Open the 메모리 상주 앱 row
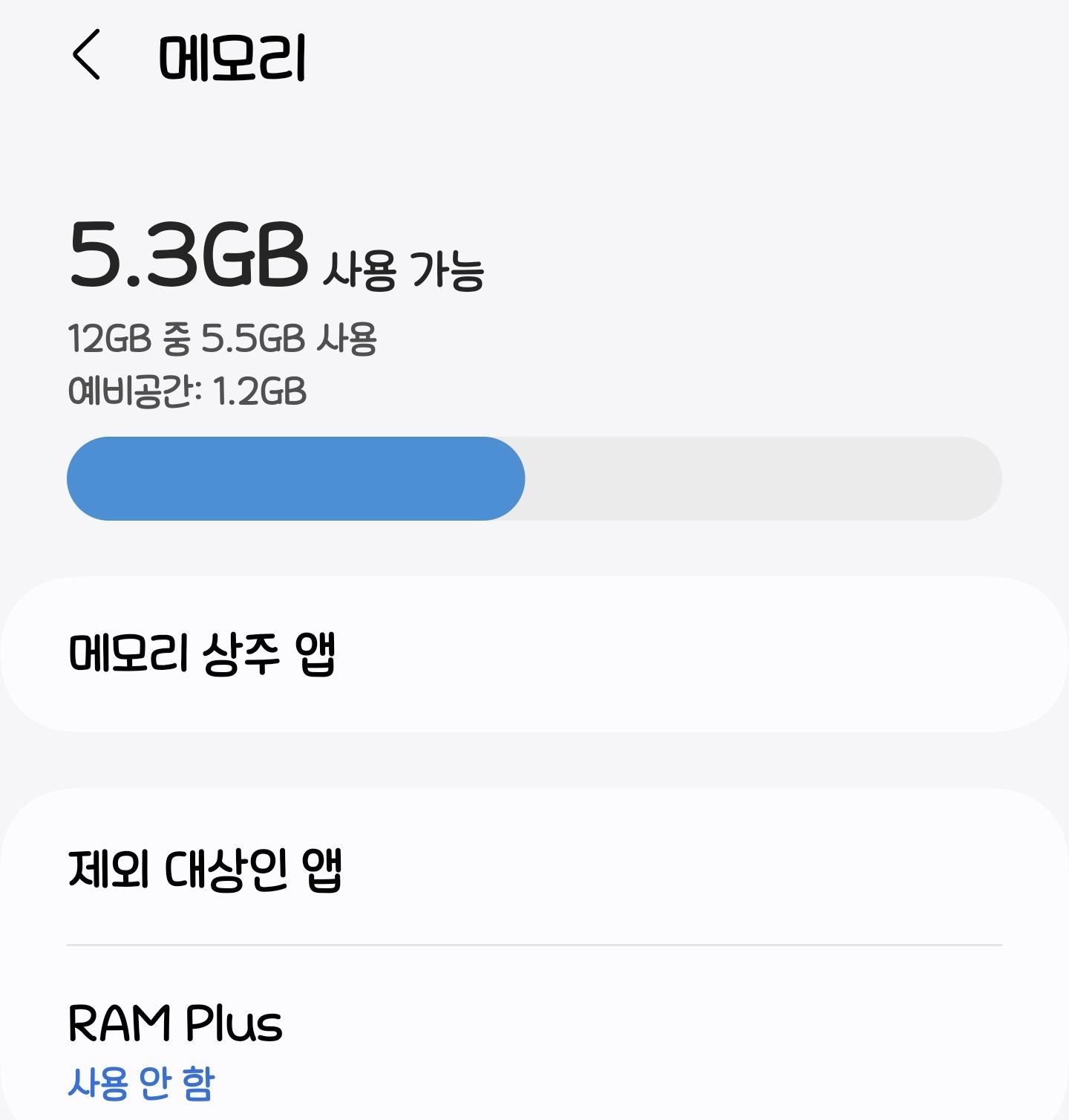This screenshot has width=1069, height=1120. coord(534,654)
